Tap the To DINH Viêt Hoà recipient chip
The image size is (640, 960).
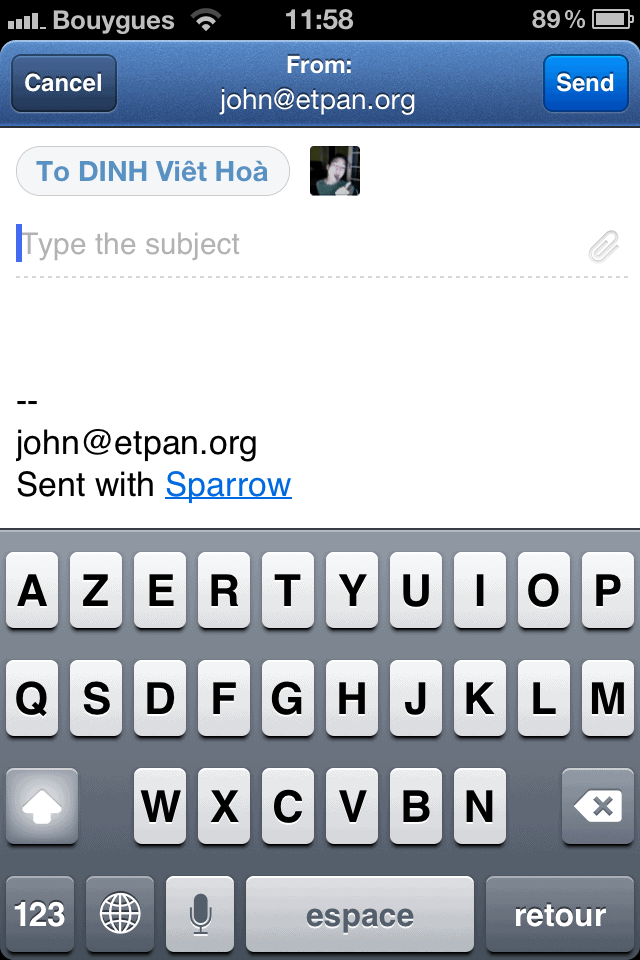pos(153,172)
